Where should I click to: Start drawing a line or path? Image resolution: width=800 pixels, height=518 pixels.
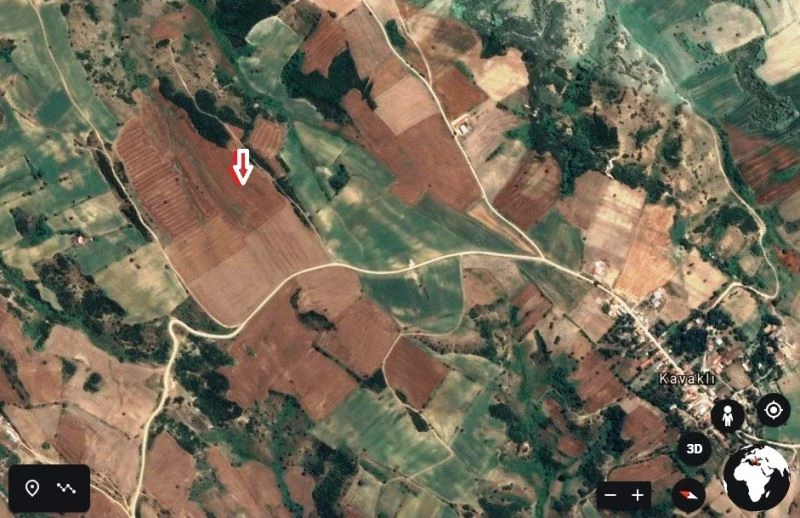(67, 488)
